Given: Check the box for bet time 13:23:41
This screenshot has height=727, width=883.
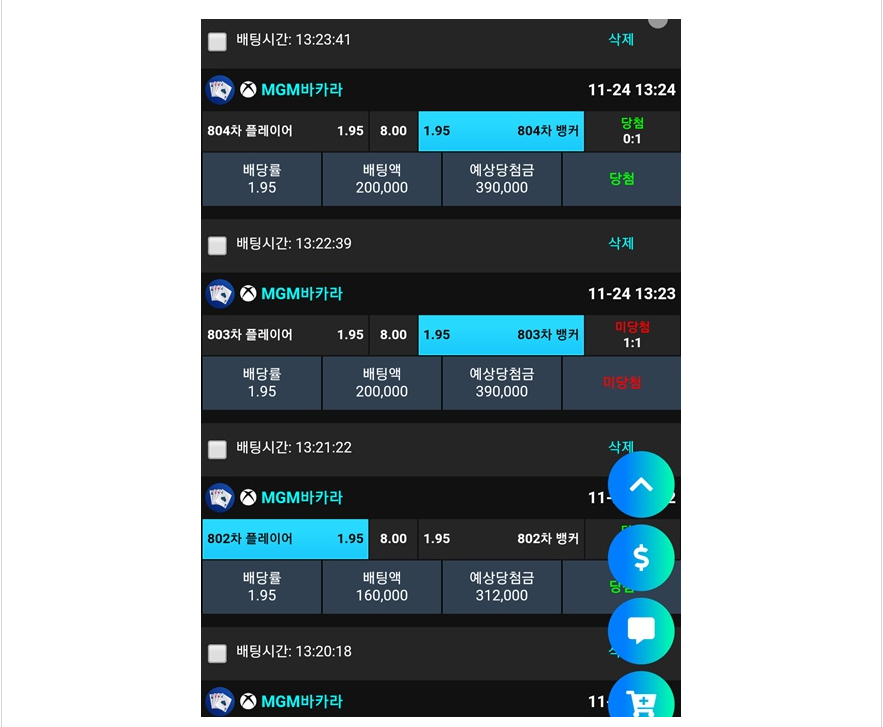Looking at the screenshot, I should (x=217, y=42).
